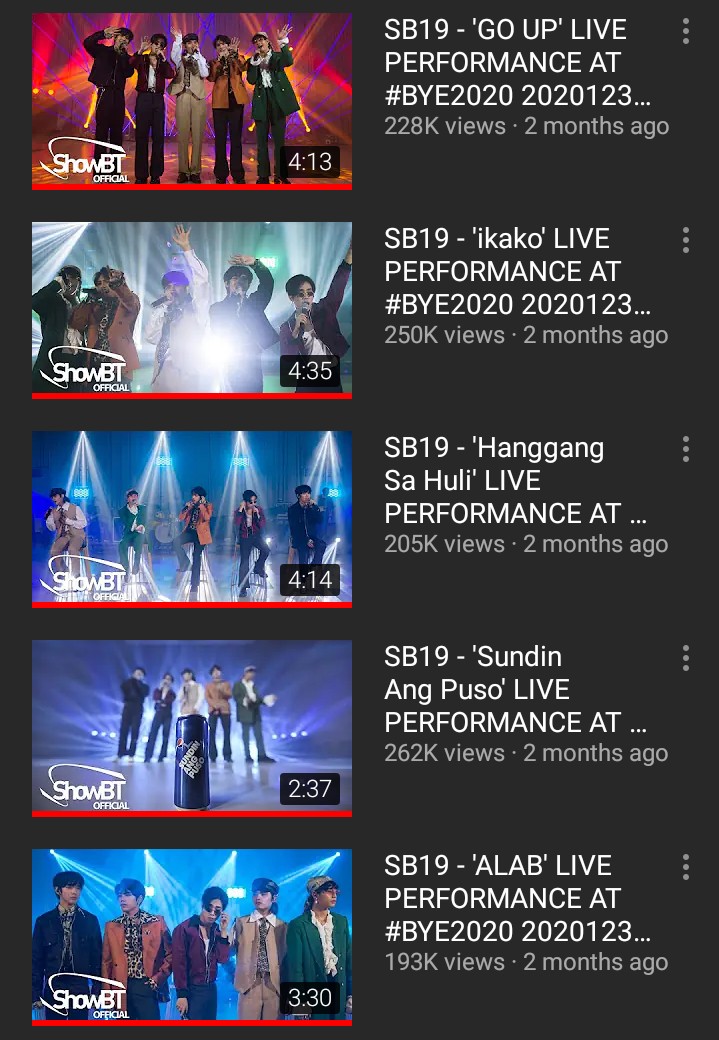This screenshot has width=719, height=1040.
Task: Open the three-dot menu for 'ikako' video
Action: (686, 240)
